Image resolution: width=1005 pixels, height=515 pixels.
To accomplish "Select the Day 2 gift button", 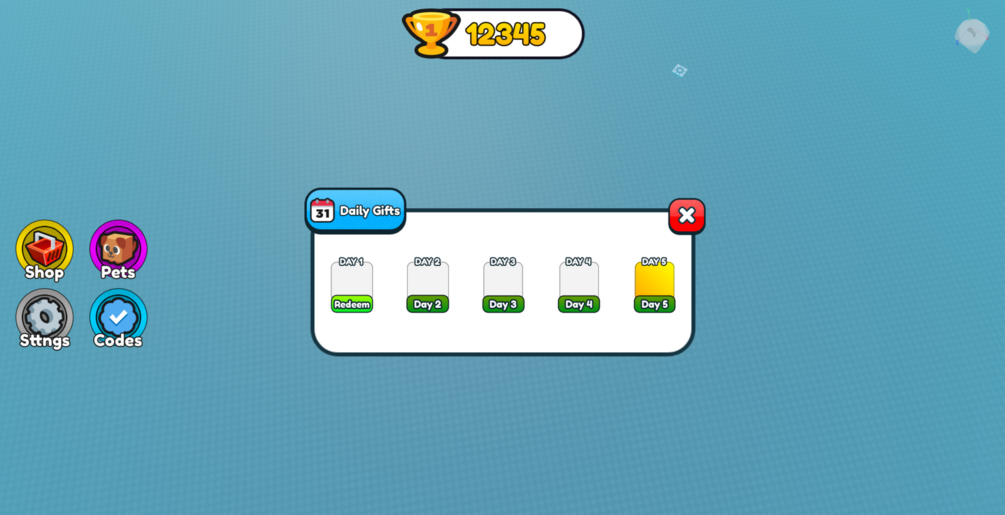I will click(427, 304).
